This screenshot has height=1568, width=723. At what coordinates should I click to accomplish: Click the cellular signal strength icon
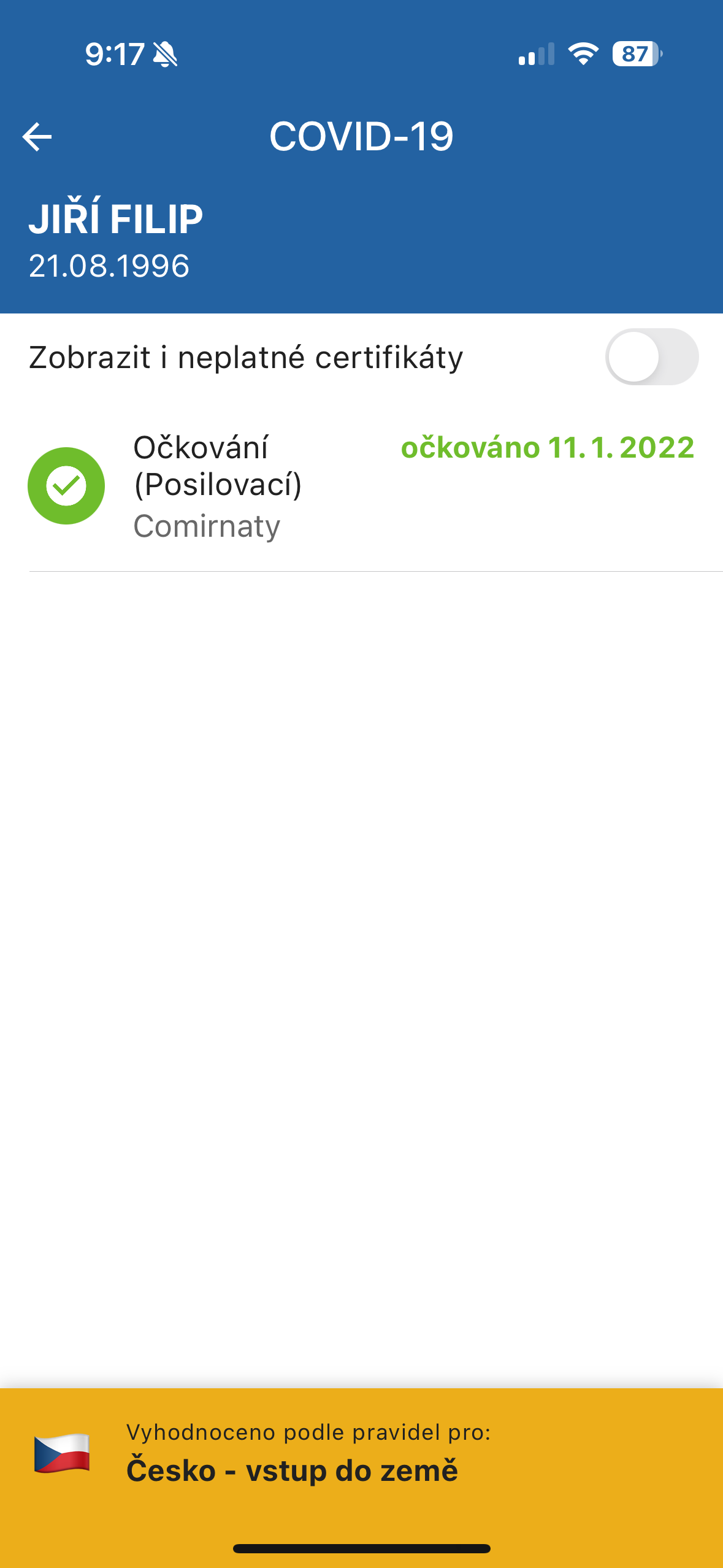tap(535, 55)
